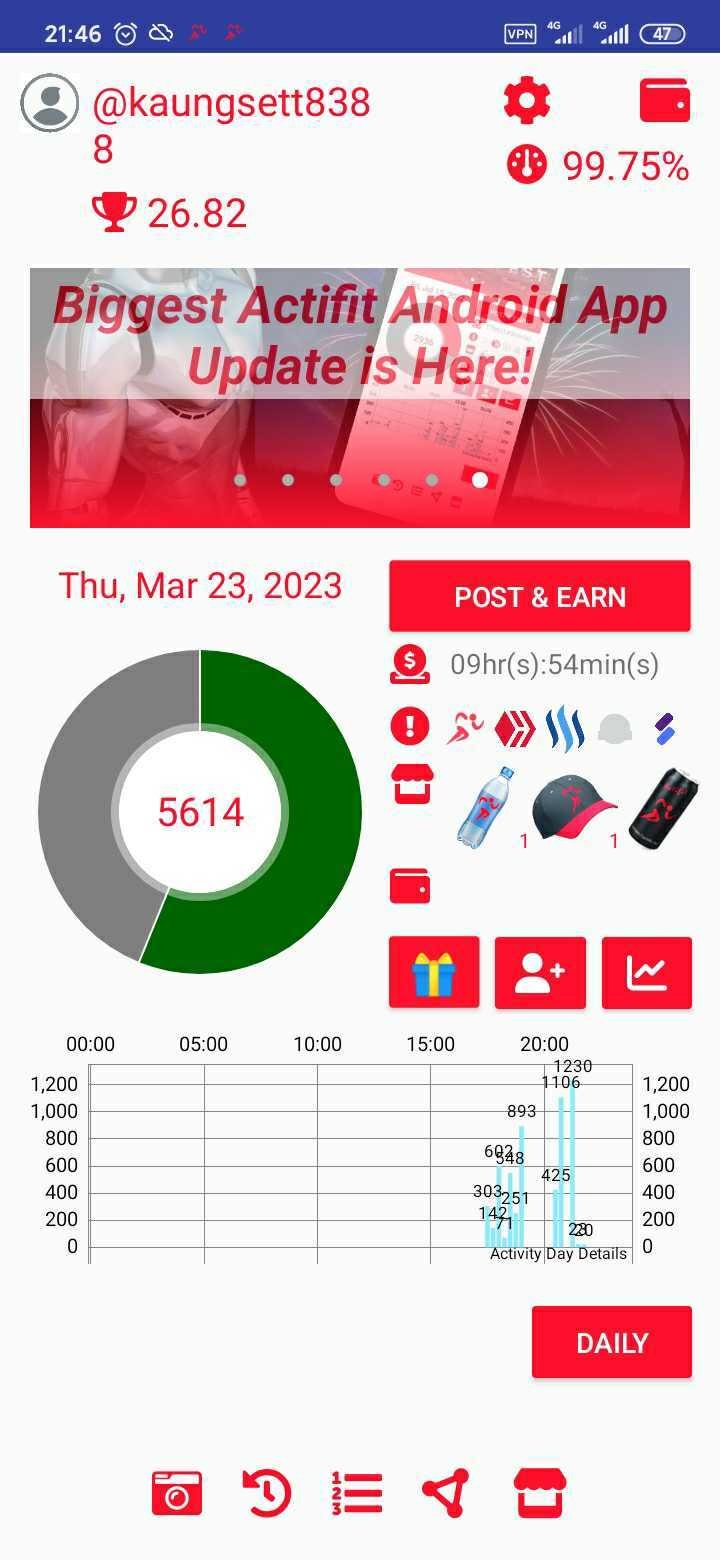
Task: Select the black energy can gadget
Action: click(x=663, y=807)
